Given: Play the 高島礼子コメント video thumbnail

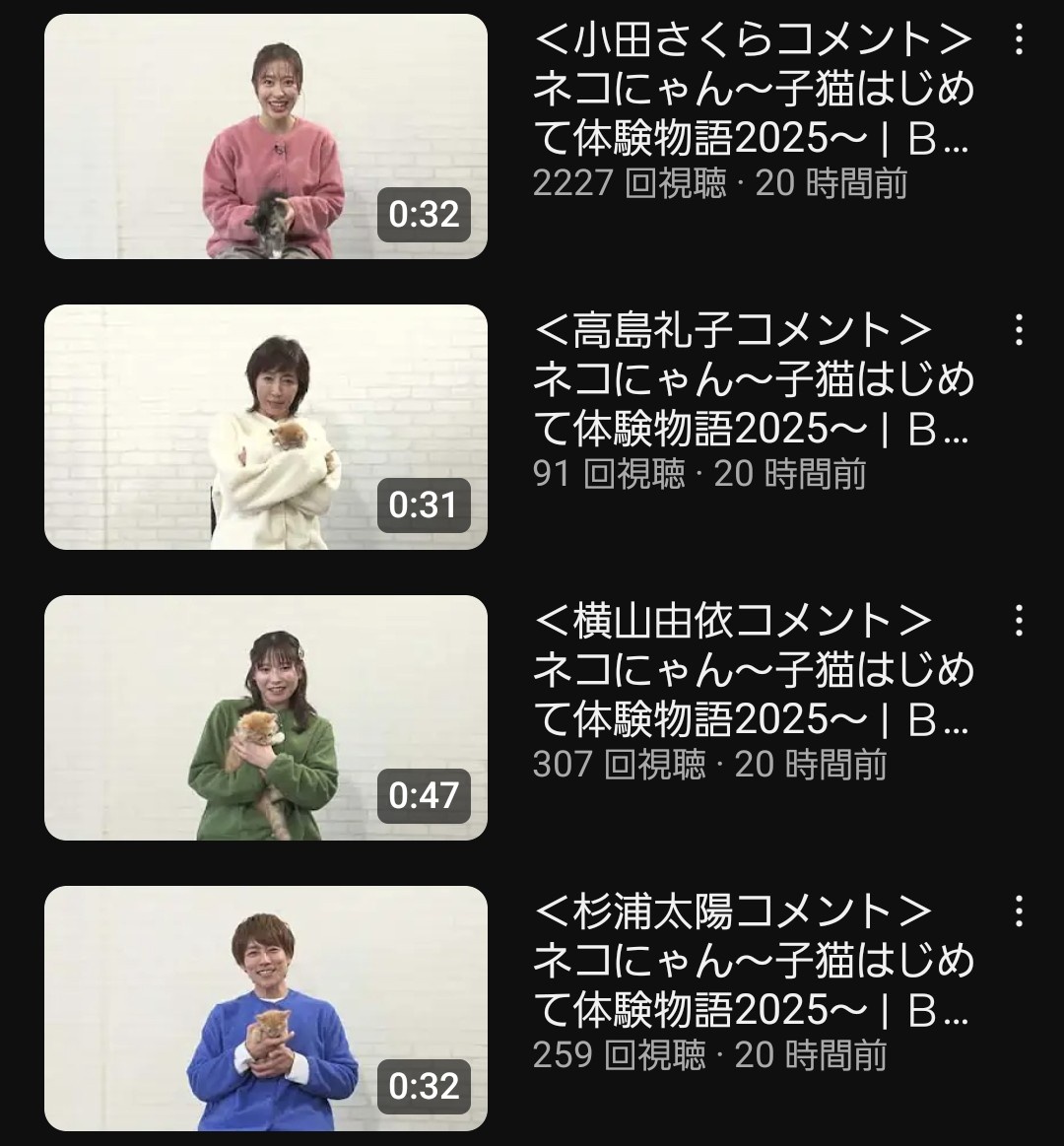Looking at the screenshot, I should 266,427.
